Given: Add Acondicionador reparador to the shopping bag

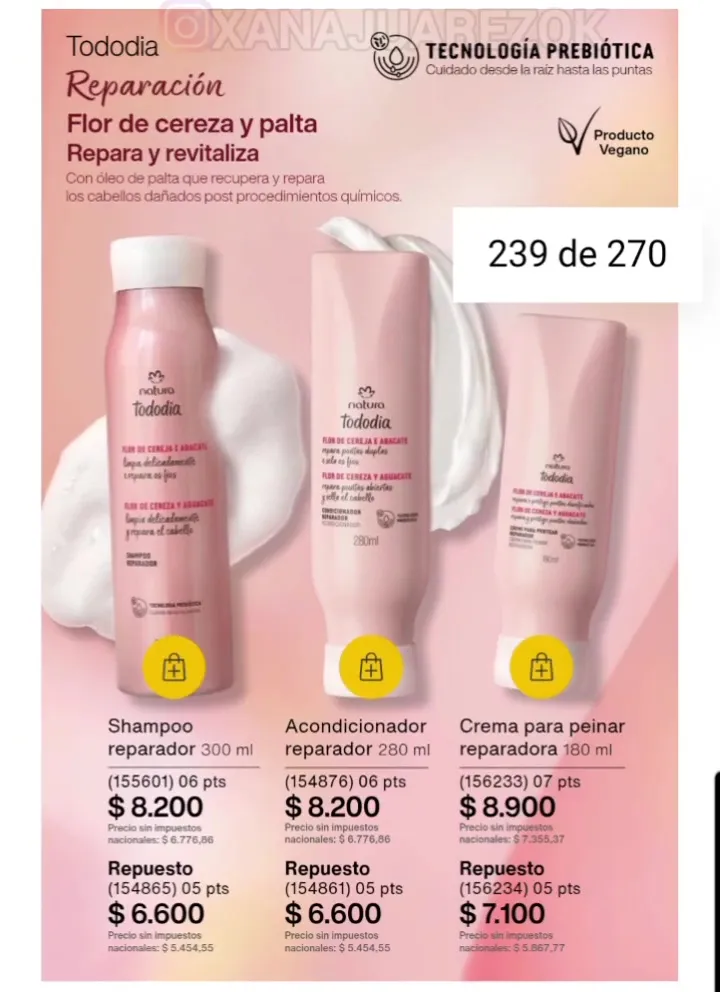Looking at the screenshot, I should point(370,669).
